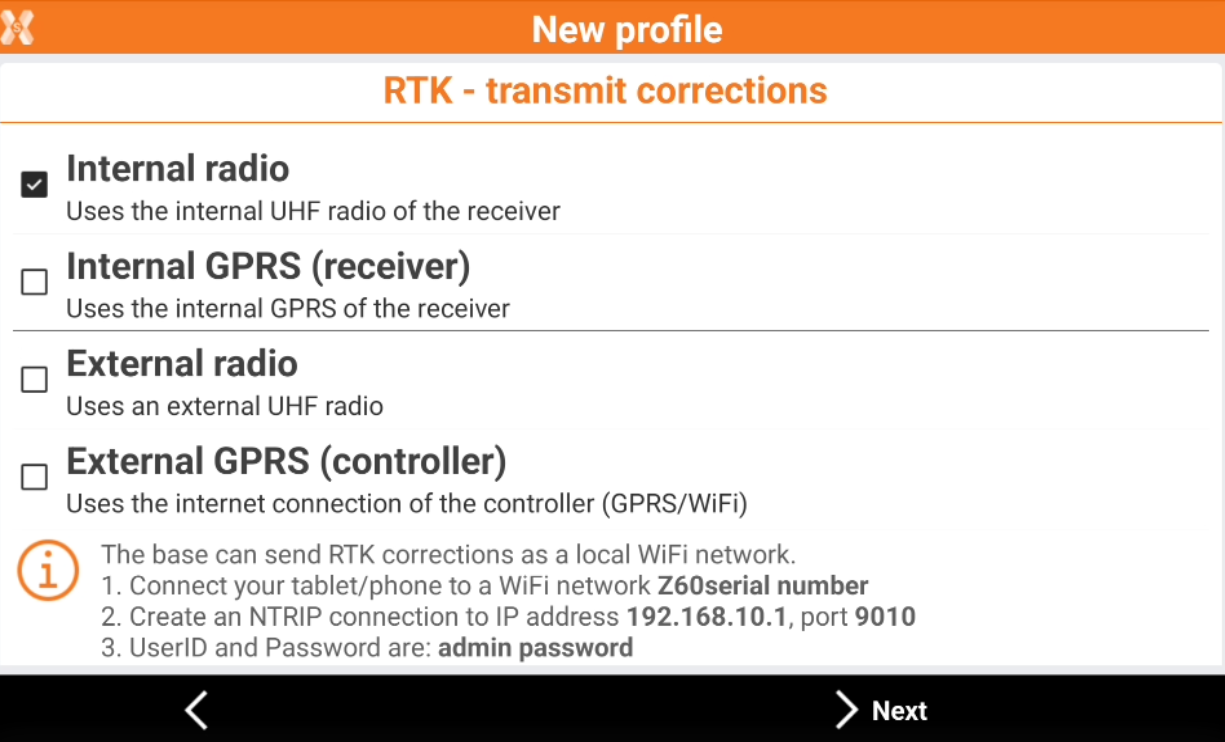Select Internal GPRS (receiver) option

pos(34,282)
